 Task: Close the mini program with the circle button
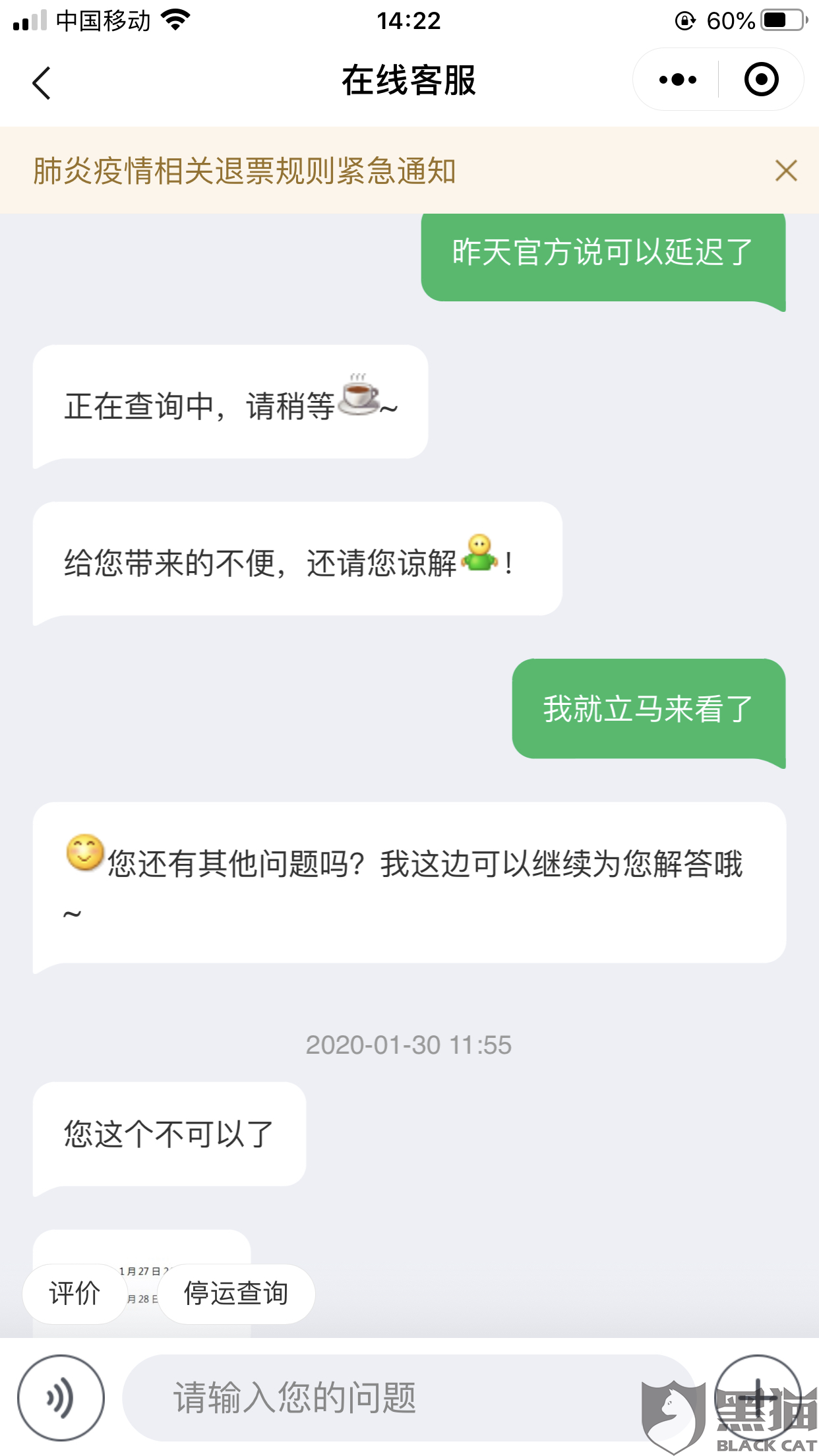(x=761, y=80)
